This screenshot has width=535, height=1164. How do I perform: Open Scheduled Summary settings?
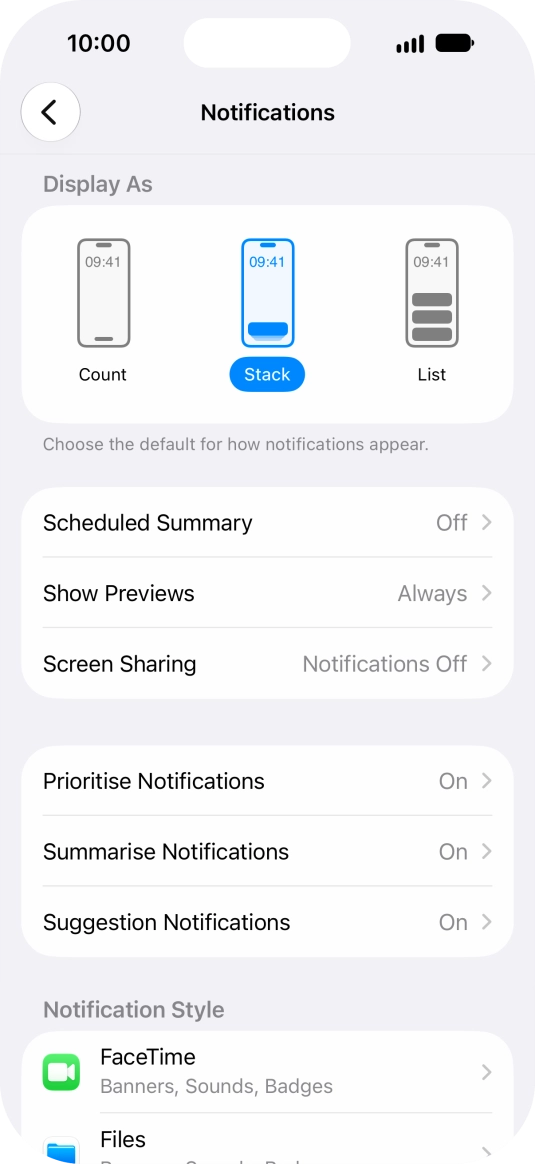click(267, 523)
